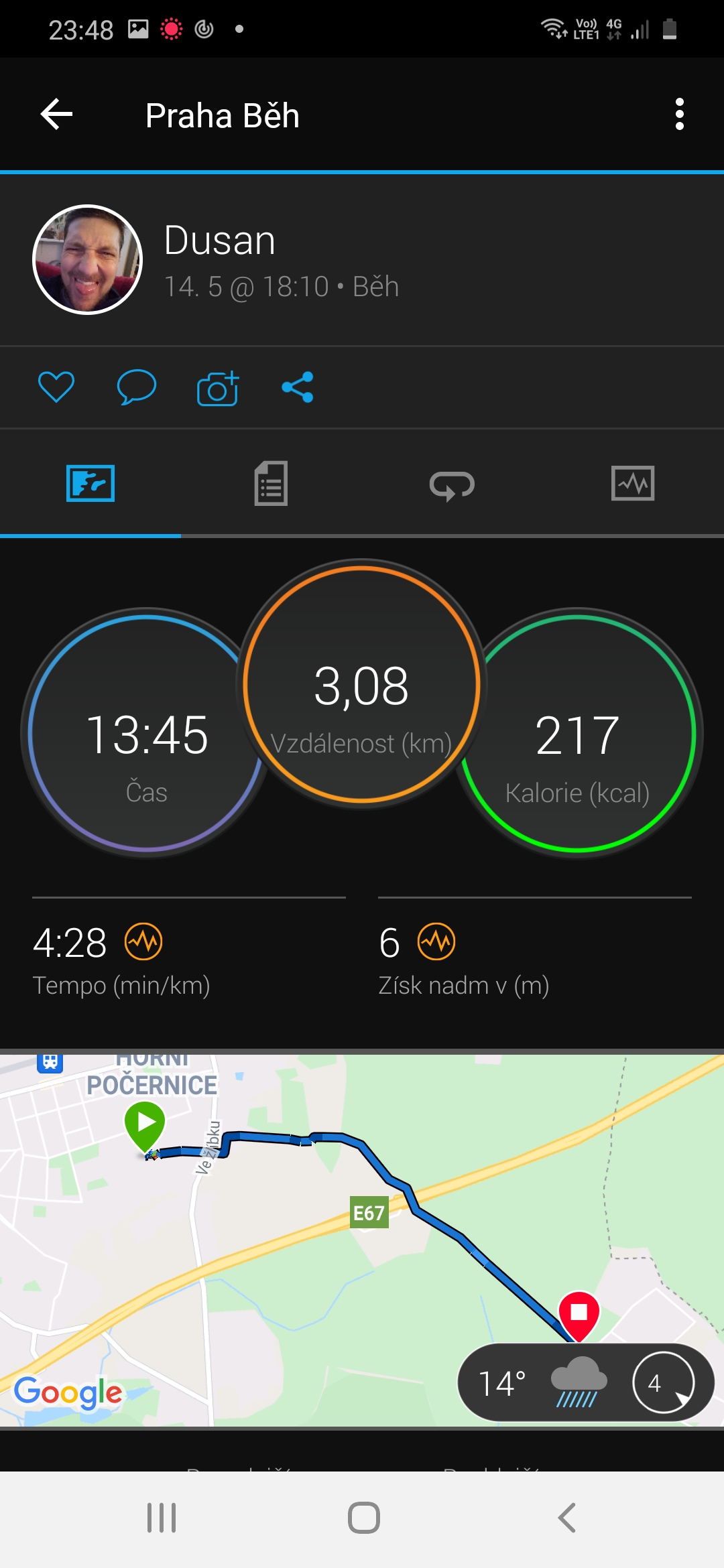Tap the system home button
Image resolution: width=724 pixels, height=1568 pixels.
363,1518
